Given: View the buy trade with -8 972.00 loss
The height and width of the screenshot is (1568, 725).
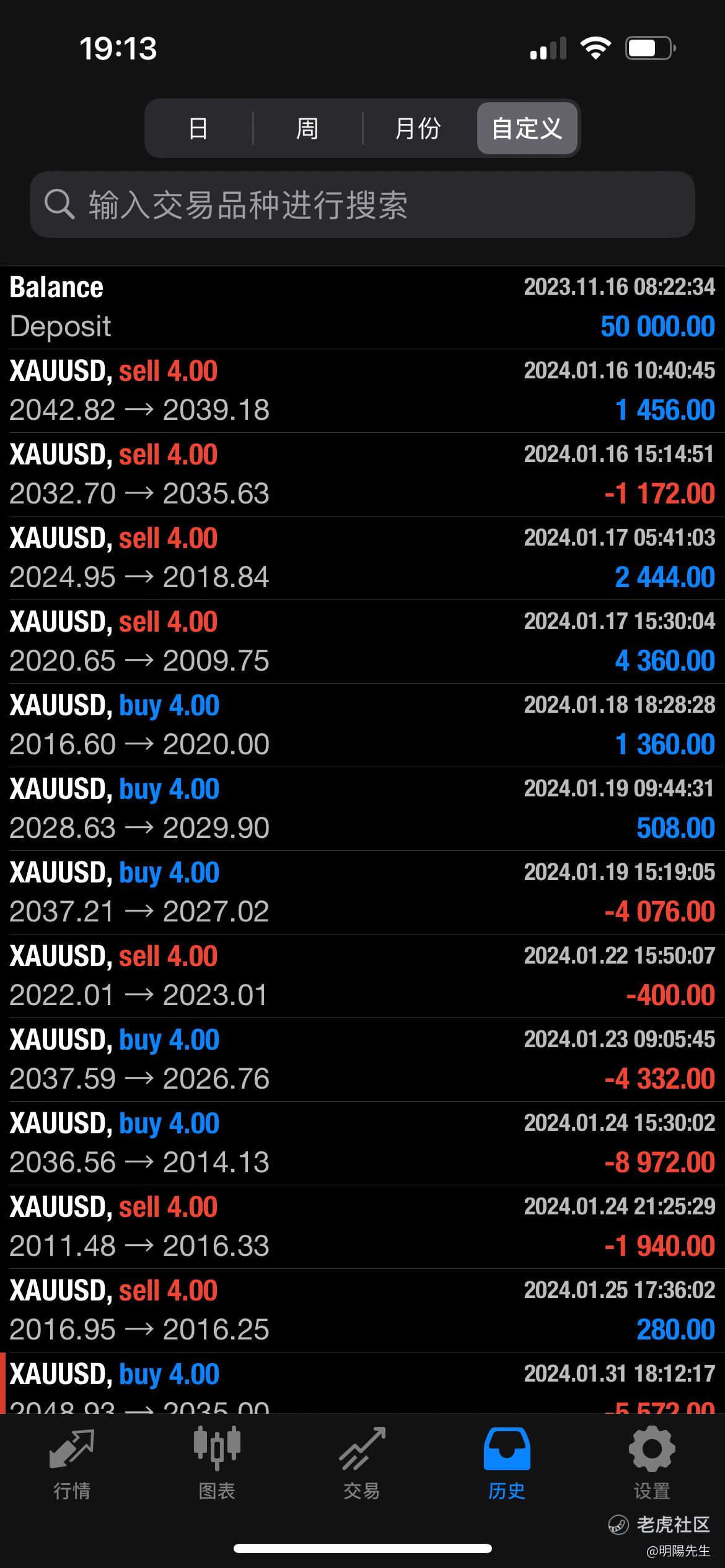Looking at the screenshot, I should [362, 1143].
